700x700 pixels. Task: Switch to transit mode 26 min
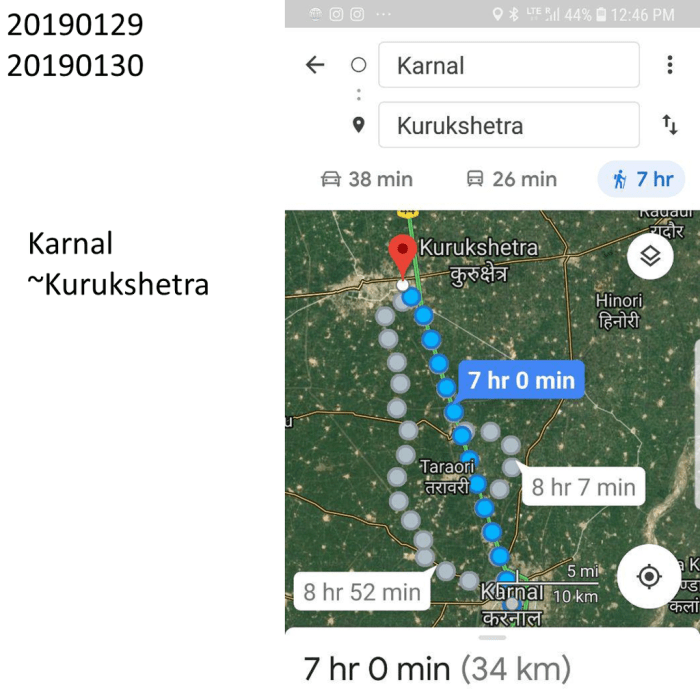(511, 179)
